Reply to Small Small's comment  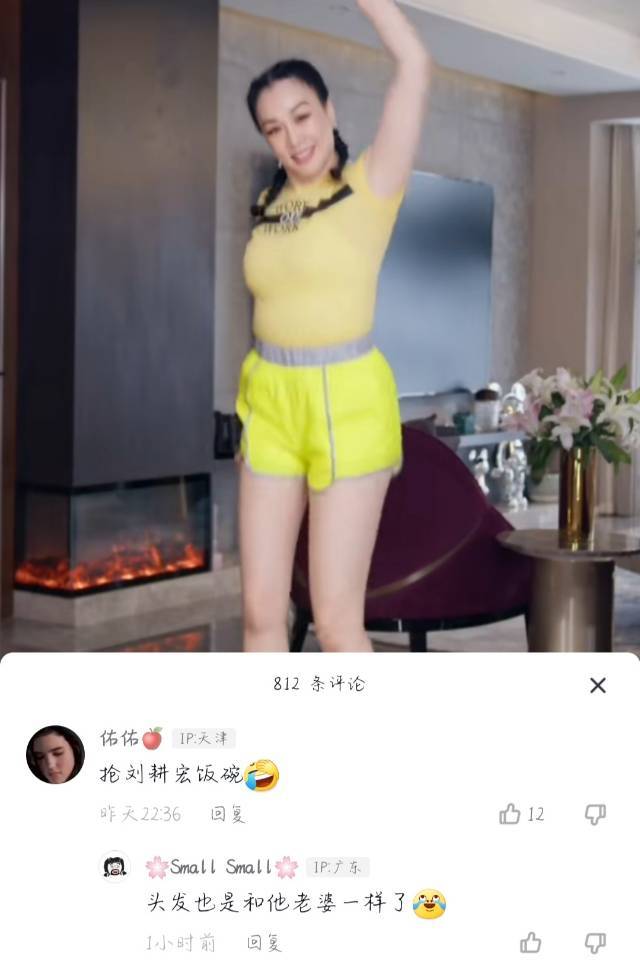tap(264, 942)
